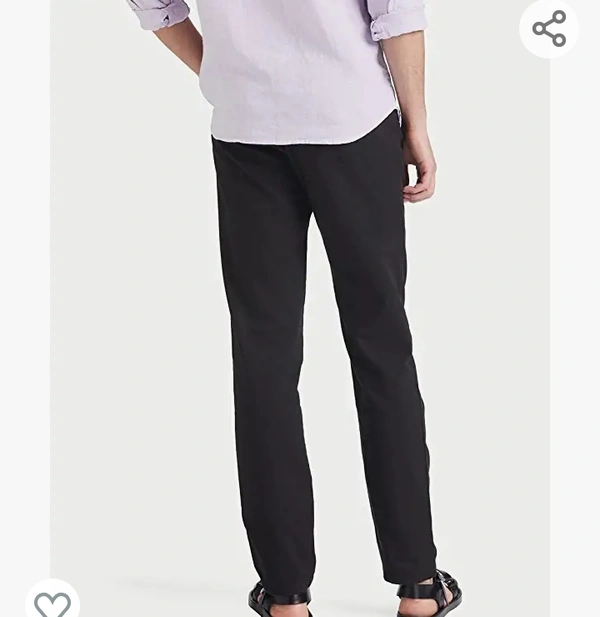600x617 pixels.
Task: Add the pants to your wishlist
Action: (x=52, y=603)
